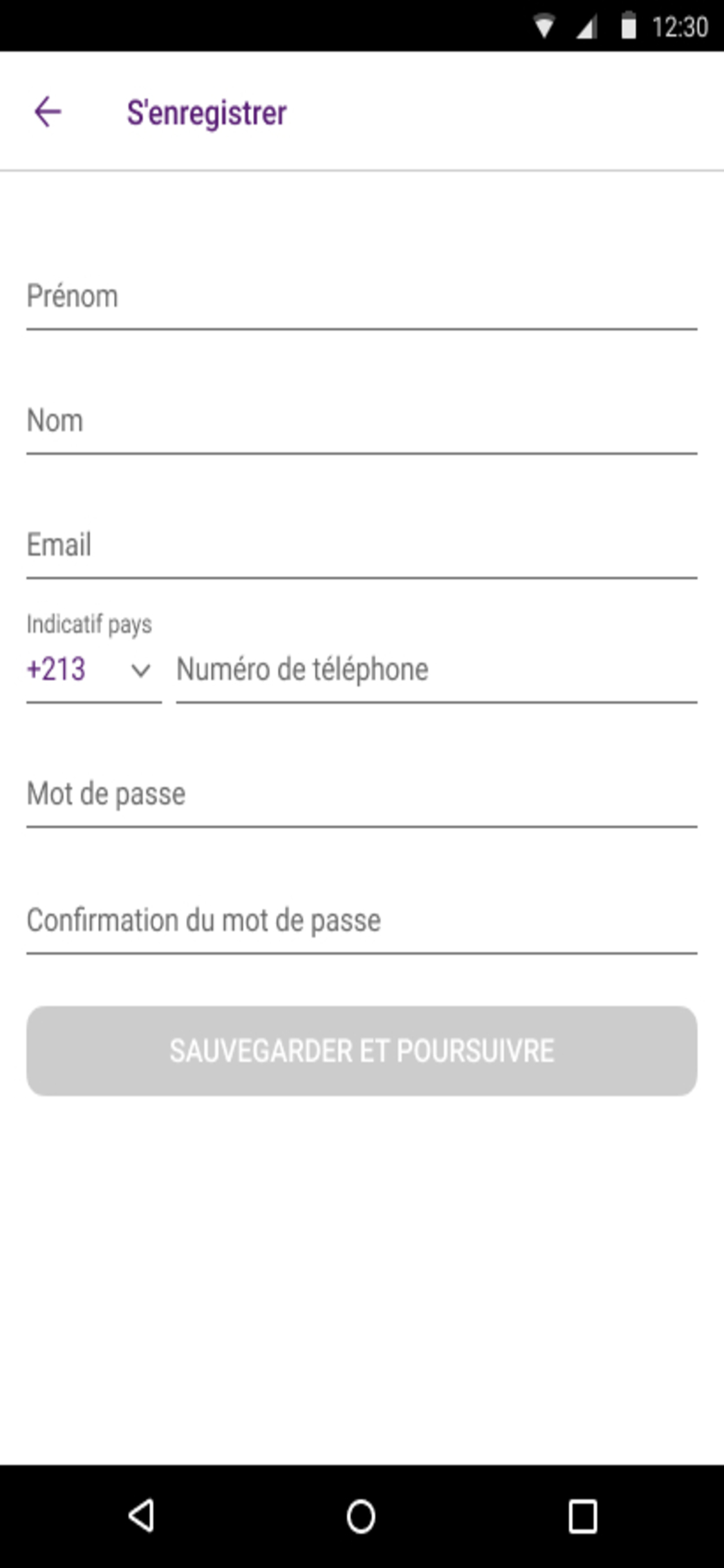The width and height of the screenshot is (724, 1568).
Task: Tap the Email field
Action: 361,546
